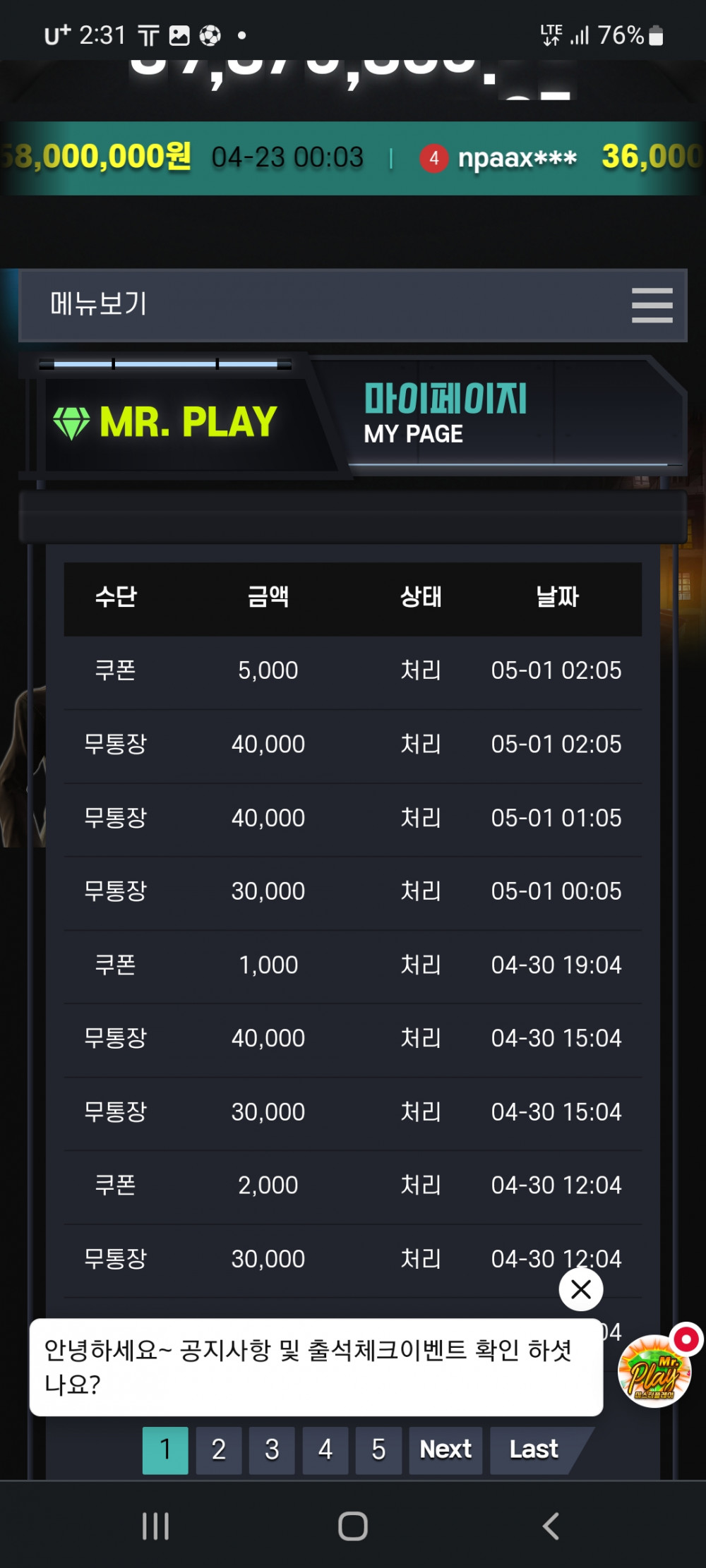Go to page 3

tap(272, 1450)
